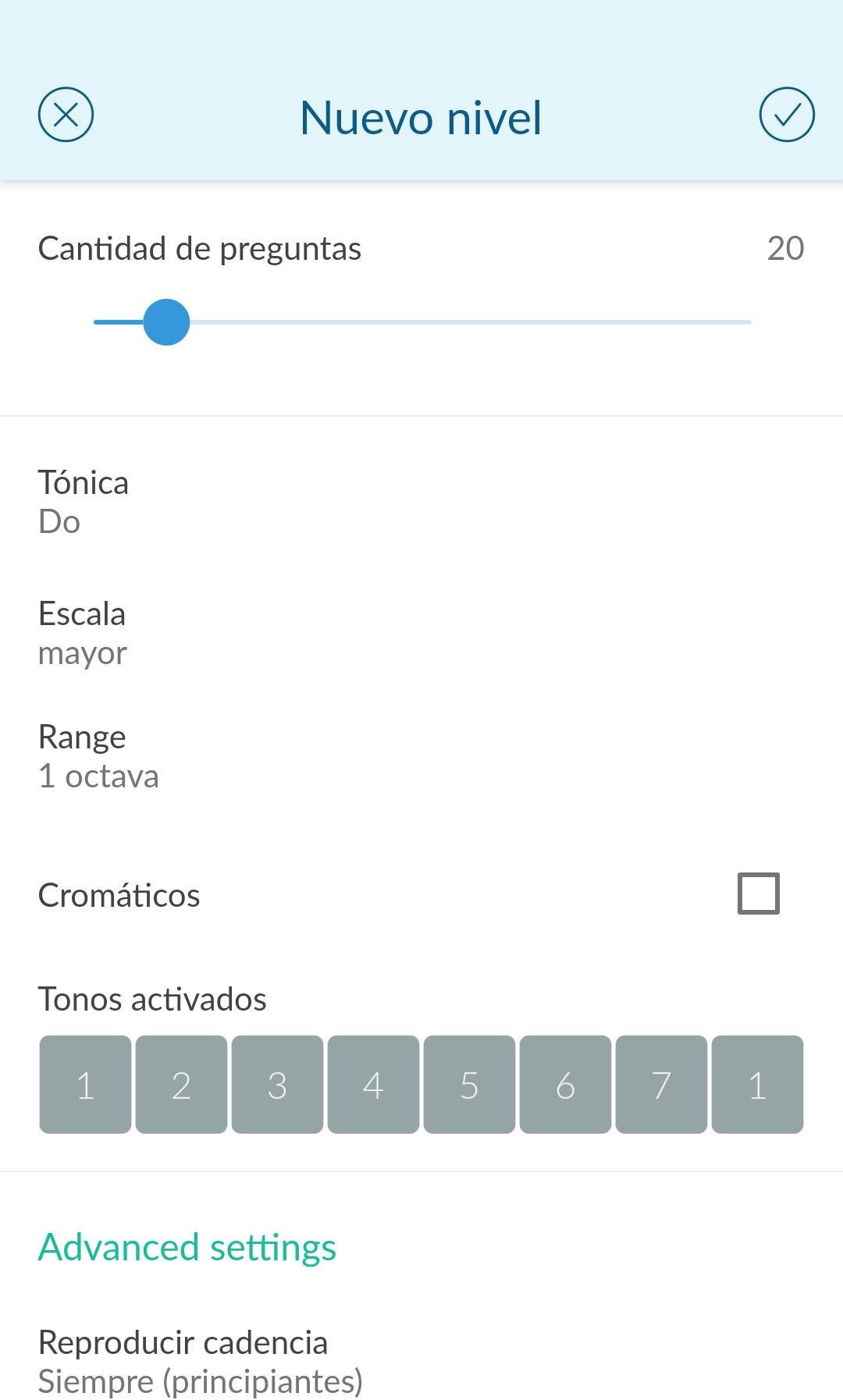Toggle tone 2 in Tonos activados
The image size is (843, 1400).
coord(181,1085)
